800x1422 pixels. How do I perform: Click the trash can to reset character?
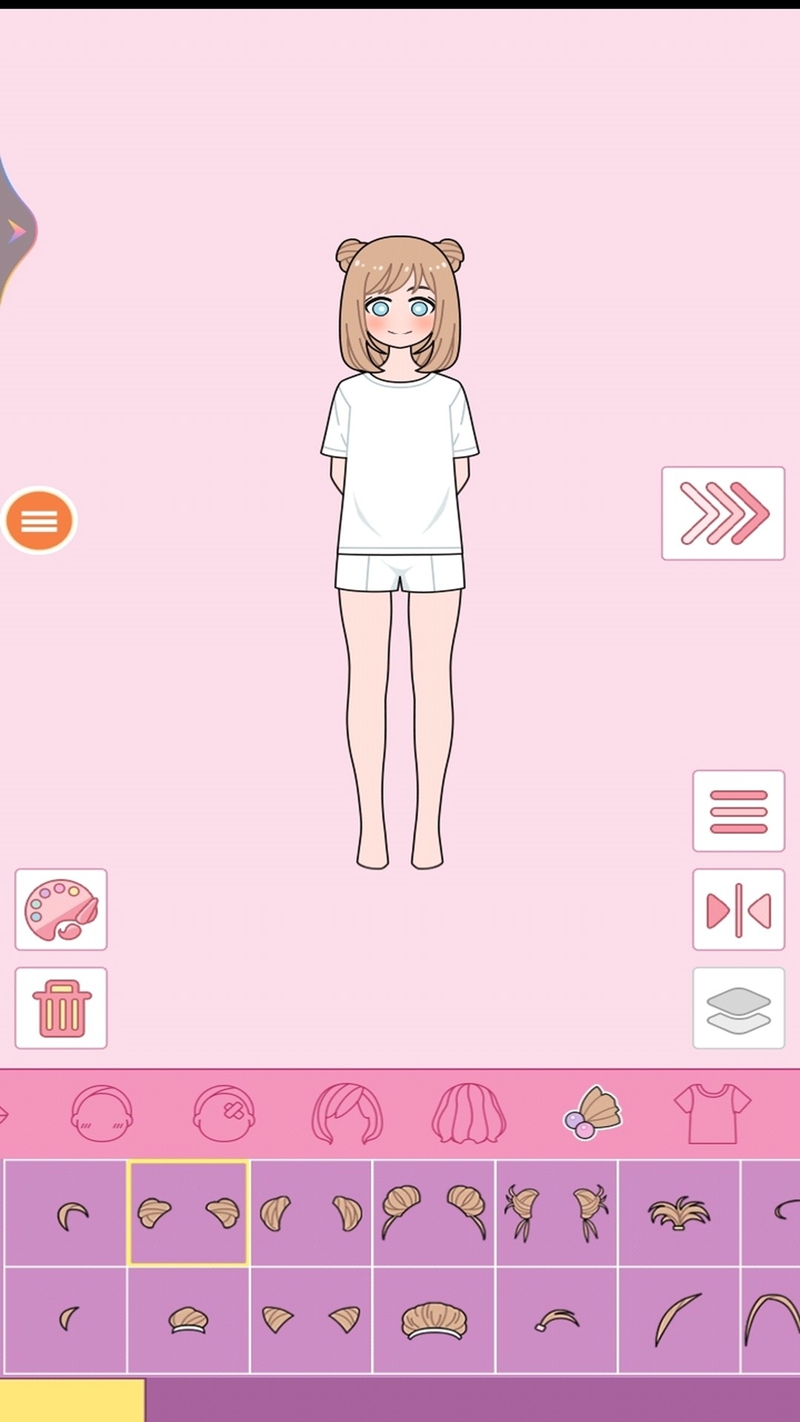(60, 1007)
